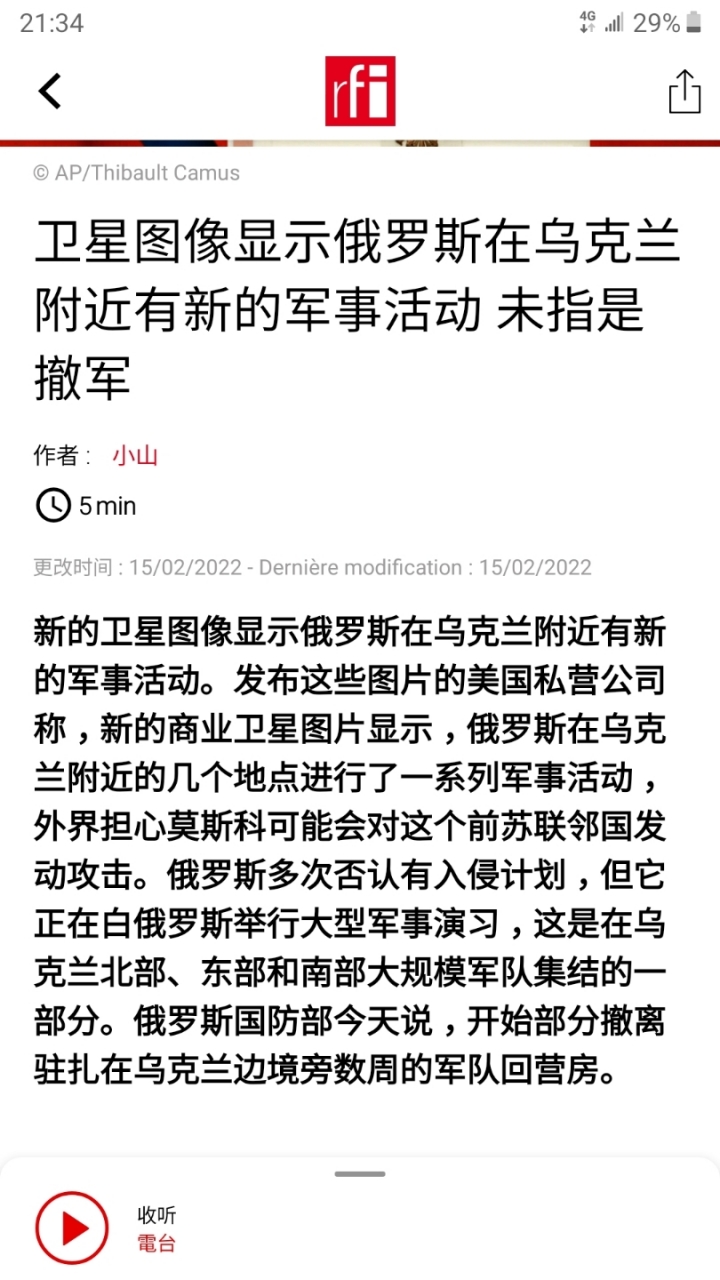Go back using the top-left arrow
The height and width of the screenshot is (1280, 720).
pos(50,91)
